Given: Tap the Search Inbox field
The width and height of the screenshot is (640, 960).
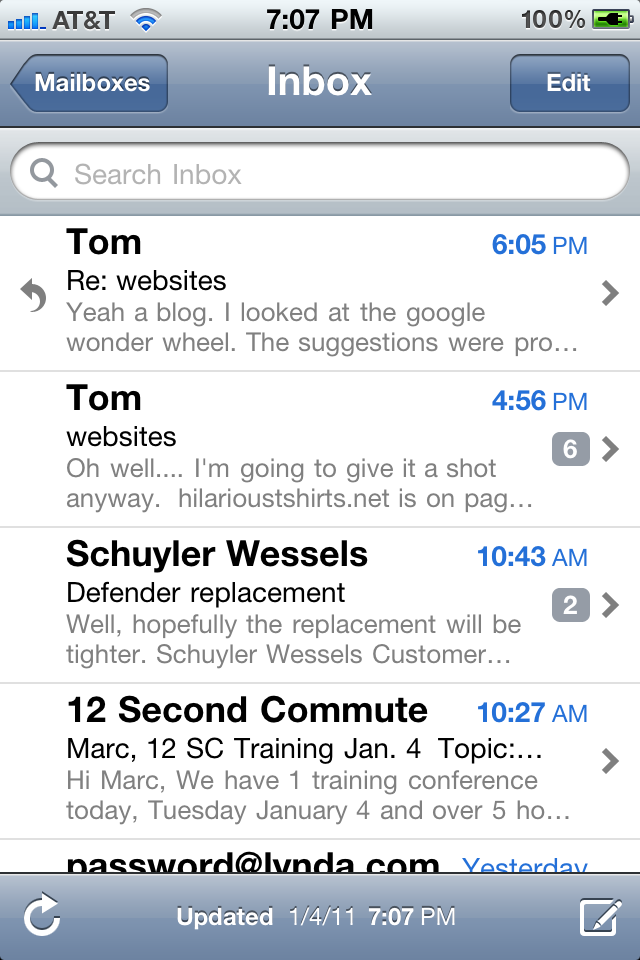Looking at the screenshot, I should pos(320,175).
